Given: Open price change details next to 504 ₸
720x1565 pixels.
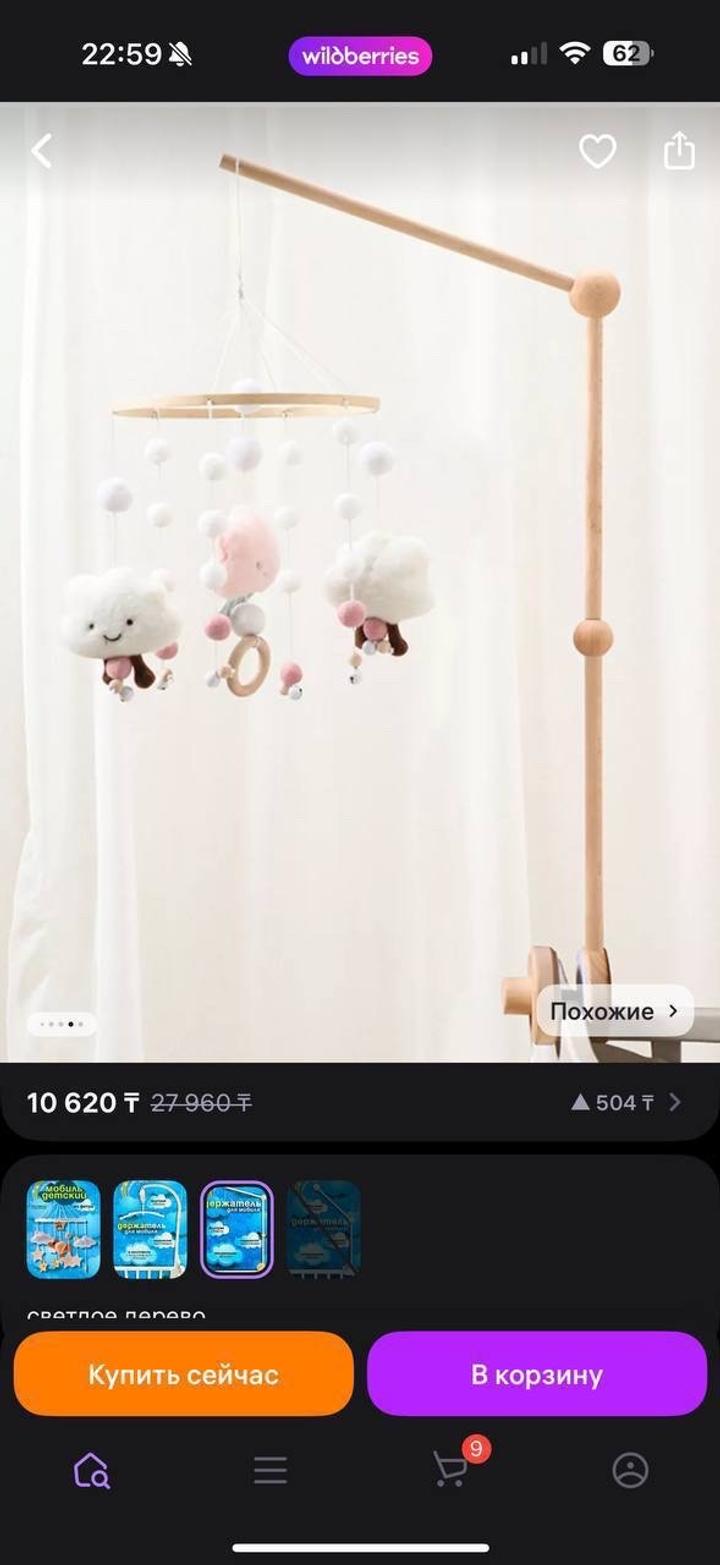Looking at the screenshot, I should (627, 1102).
